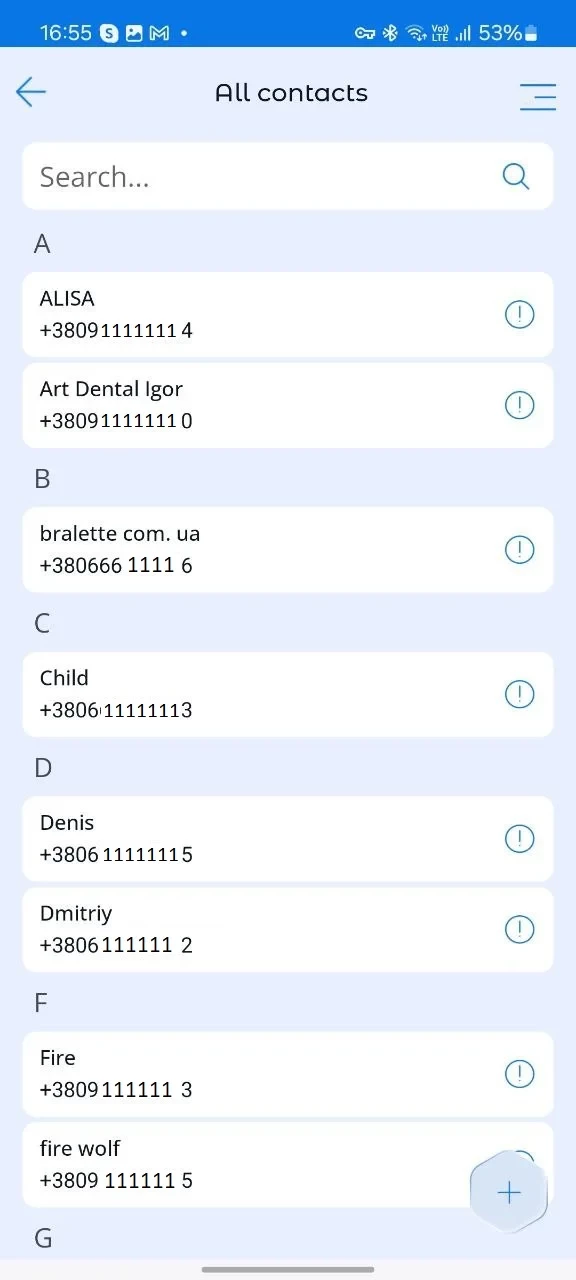Open the menu icon at top right

click(538, 96)
